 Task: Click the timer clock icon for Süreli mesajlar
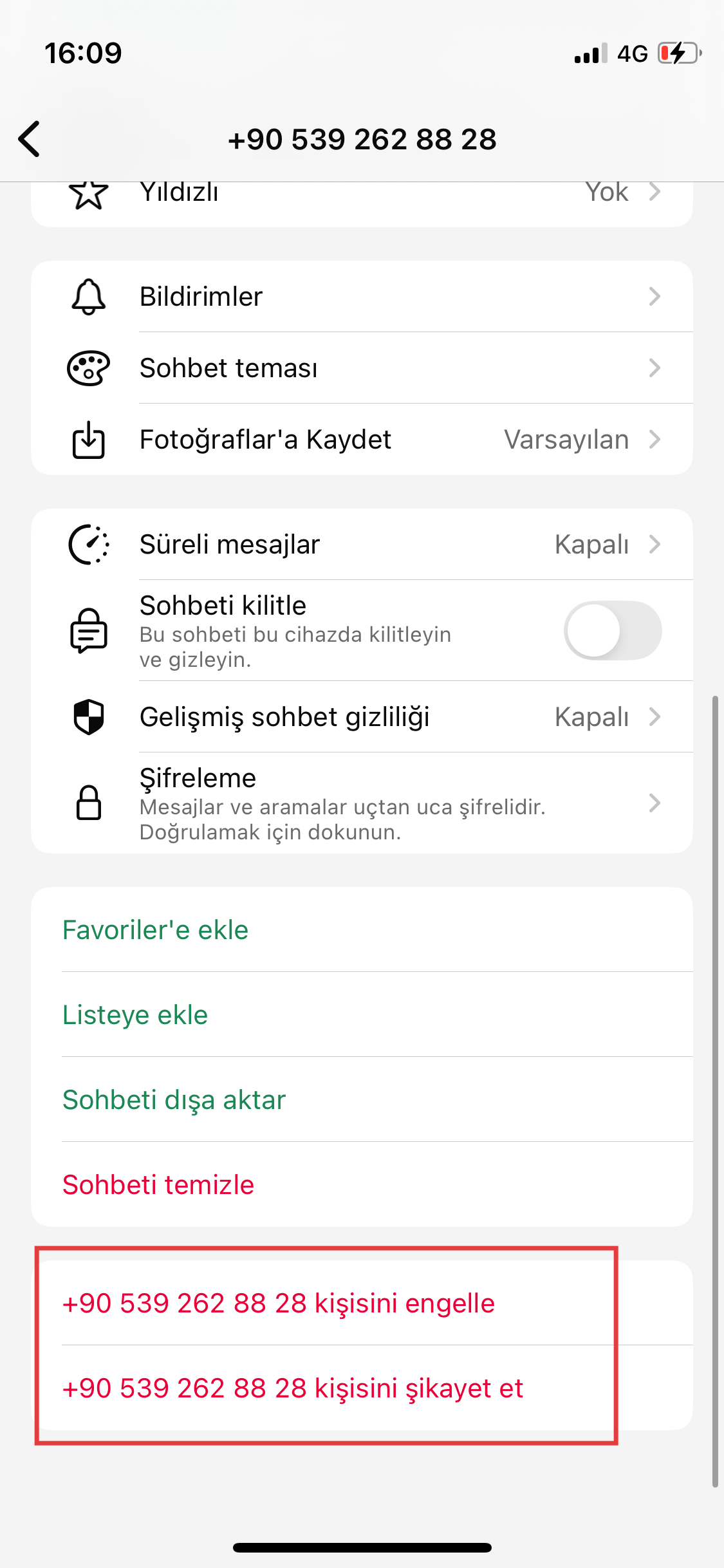point(88,544)
